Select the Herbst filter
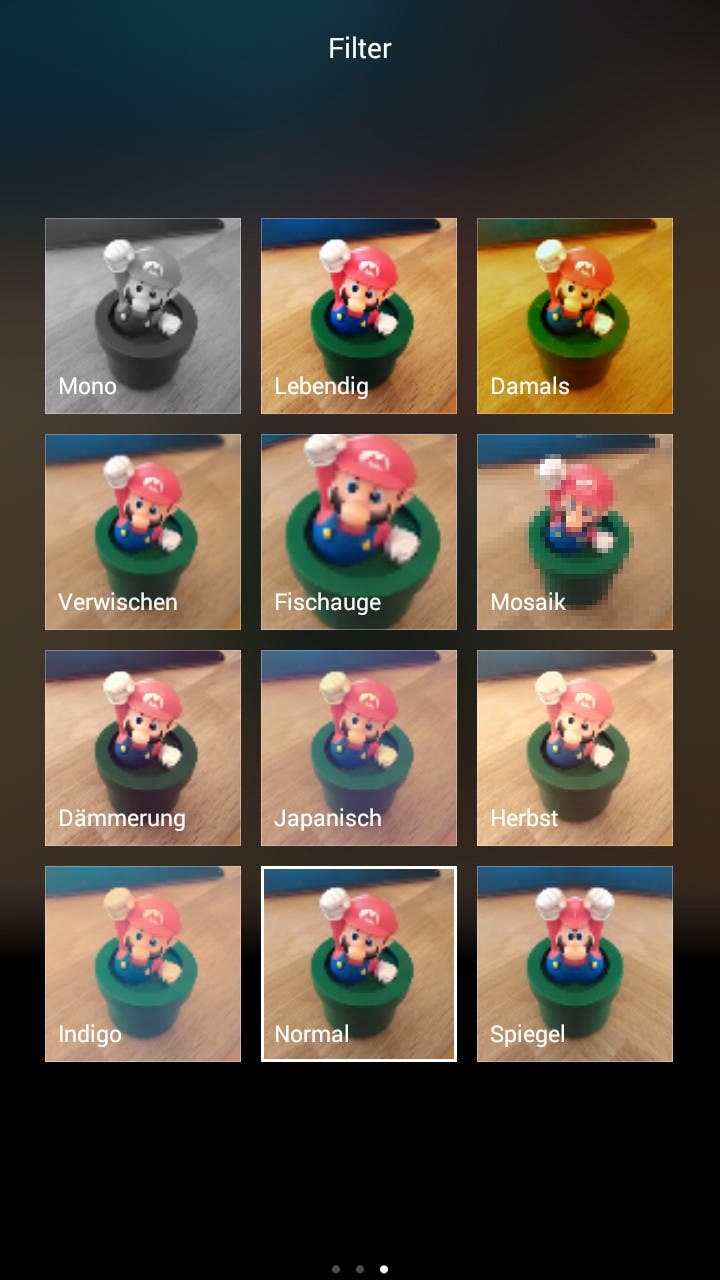The height and width of the screenshot is (1280, 720). tap(575, 748)
